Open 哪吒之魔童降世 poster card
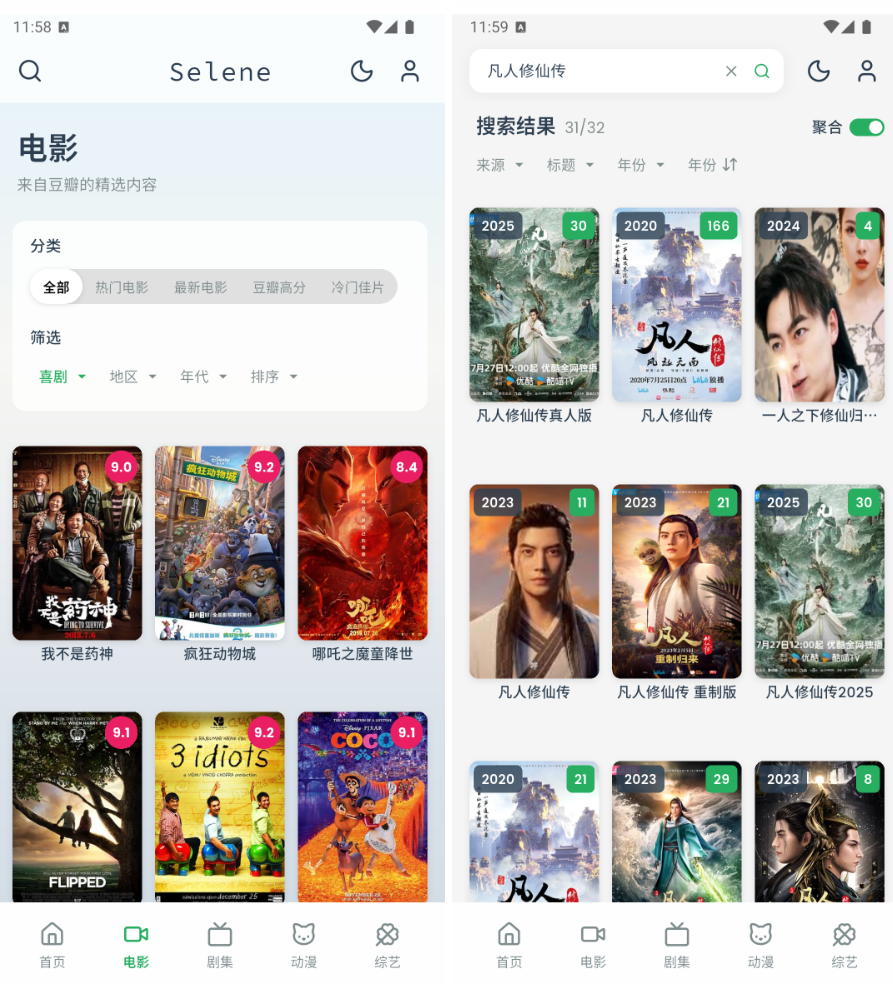 pos(362,543)
